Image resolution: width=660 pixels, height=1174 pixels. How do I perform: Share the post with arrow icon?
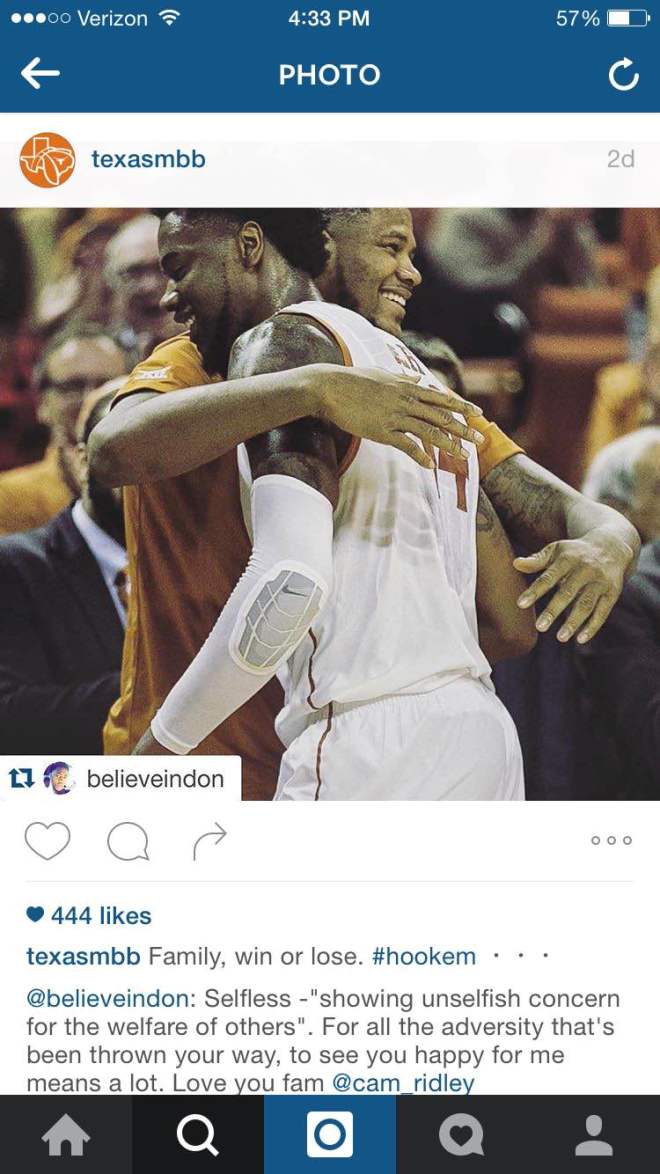(209, 841)
